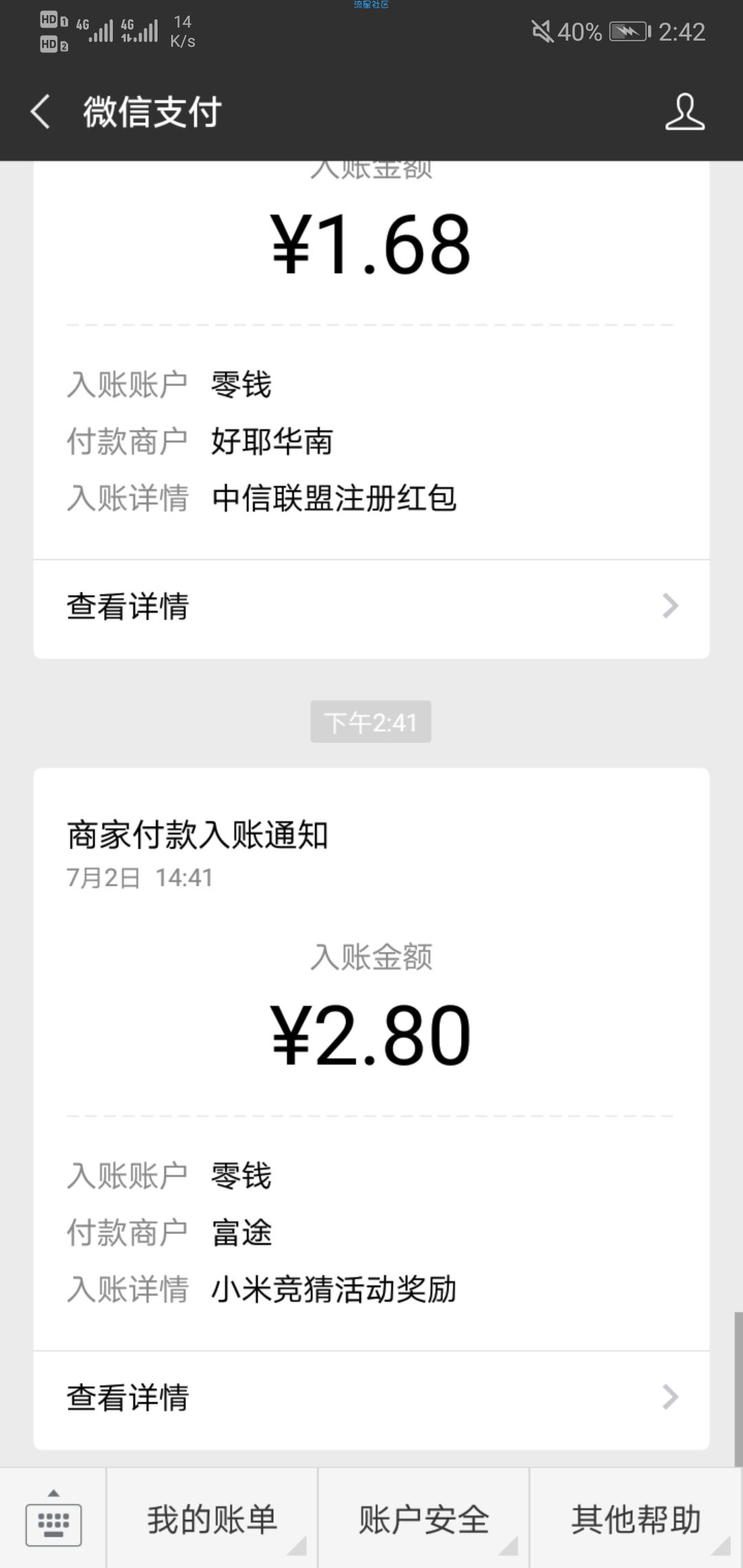This screenshot has width=743, height=1568.
Task: Open the 其他帮助 menu
Action: (x=636, y=1519)
